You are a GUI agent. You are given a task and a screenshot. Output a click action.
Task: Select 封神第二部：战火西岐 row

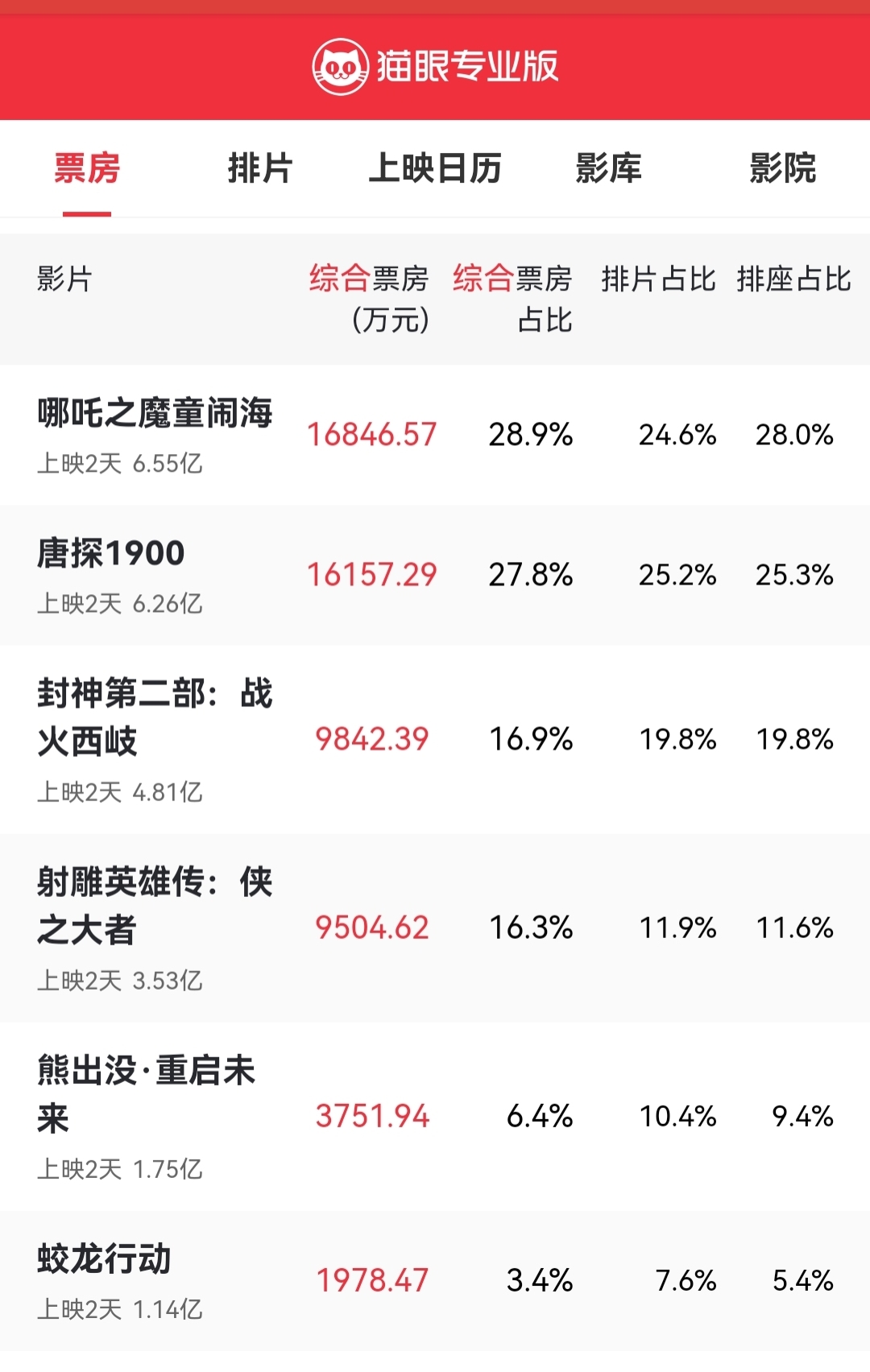click(155, 717)
